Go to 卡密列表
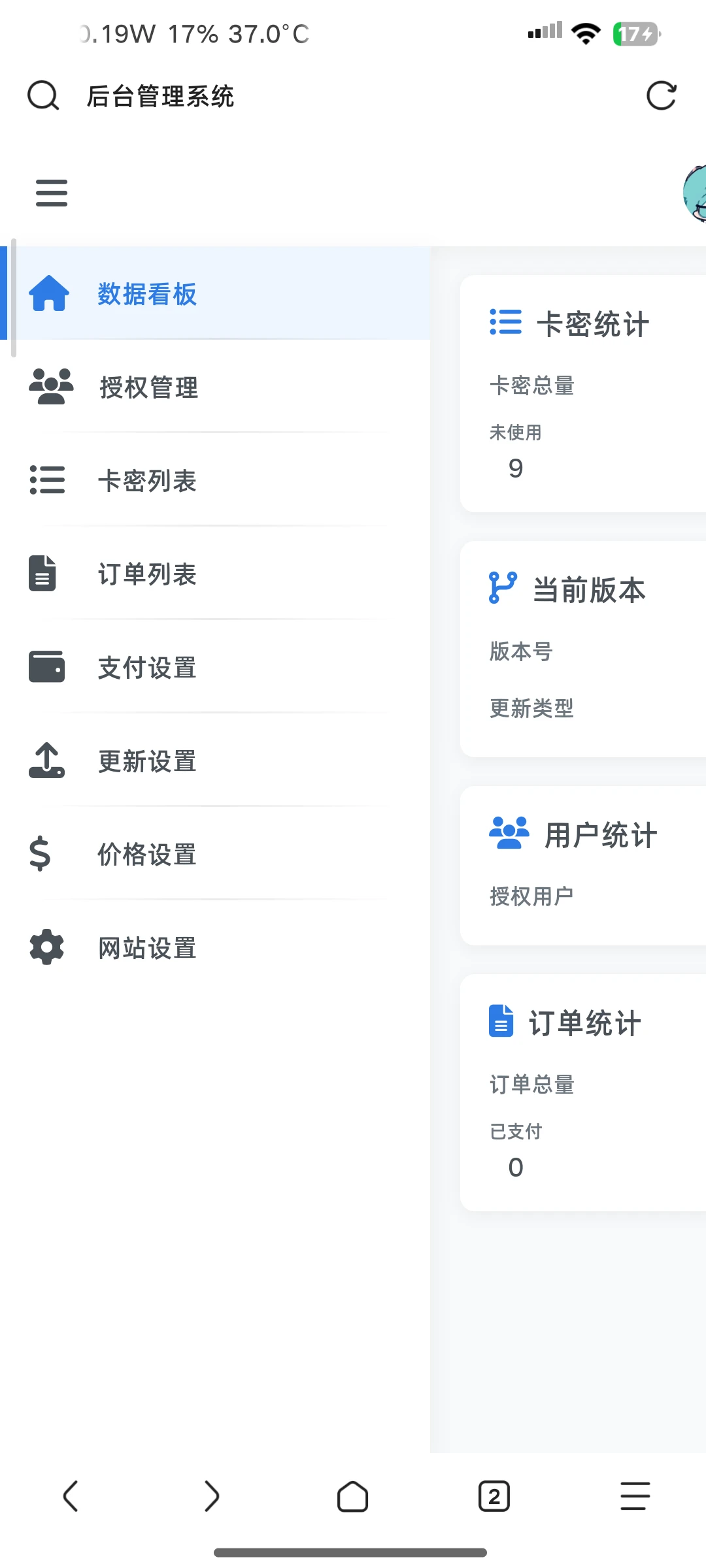Image resolution: width=706 pixels, height=1568 pixels. [x=215, y=480]
